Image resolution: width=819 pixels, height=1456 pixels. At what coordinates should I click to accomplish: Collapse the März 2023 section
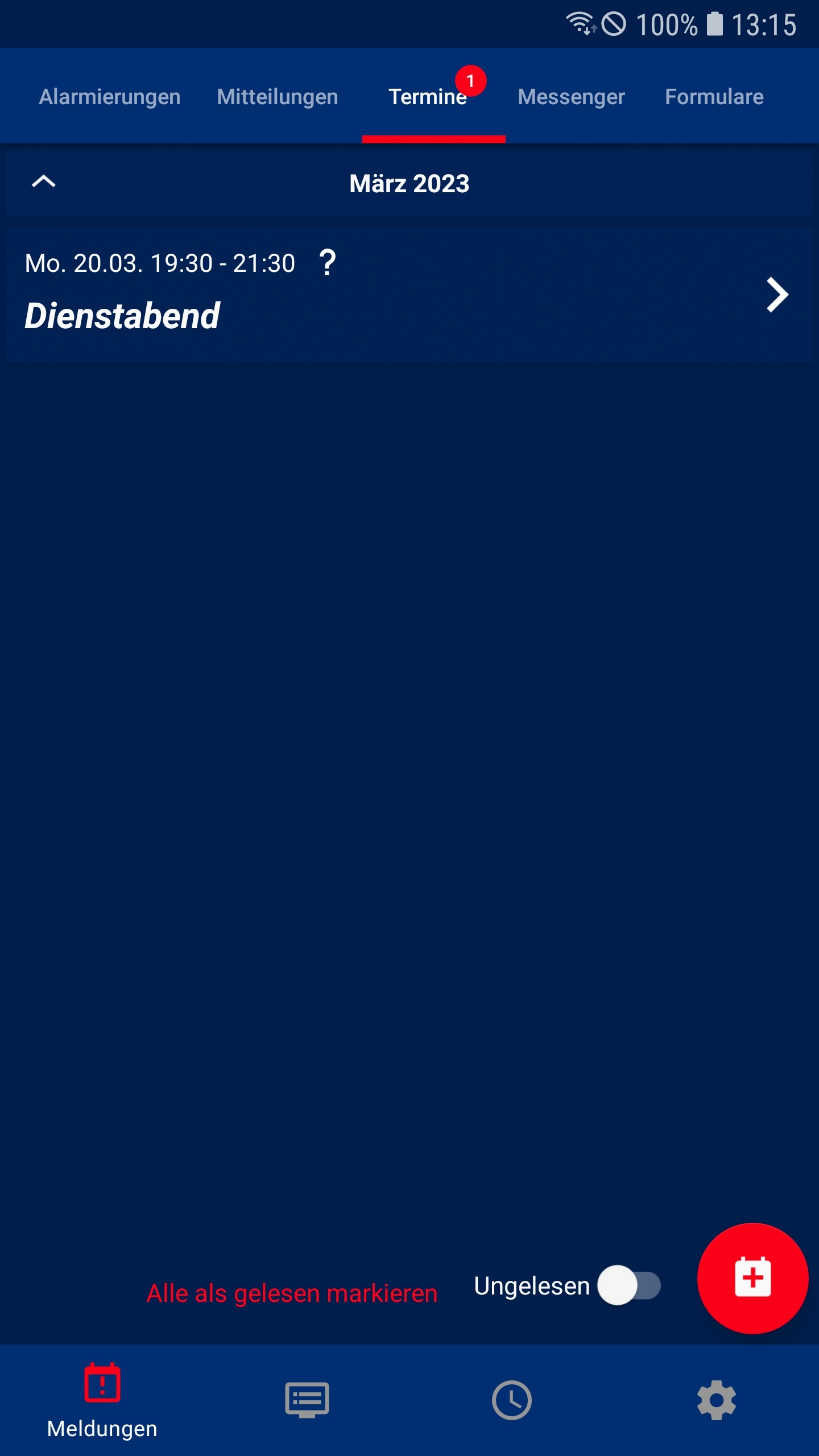[x=43, y=182]
